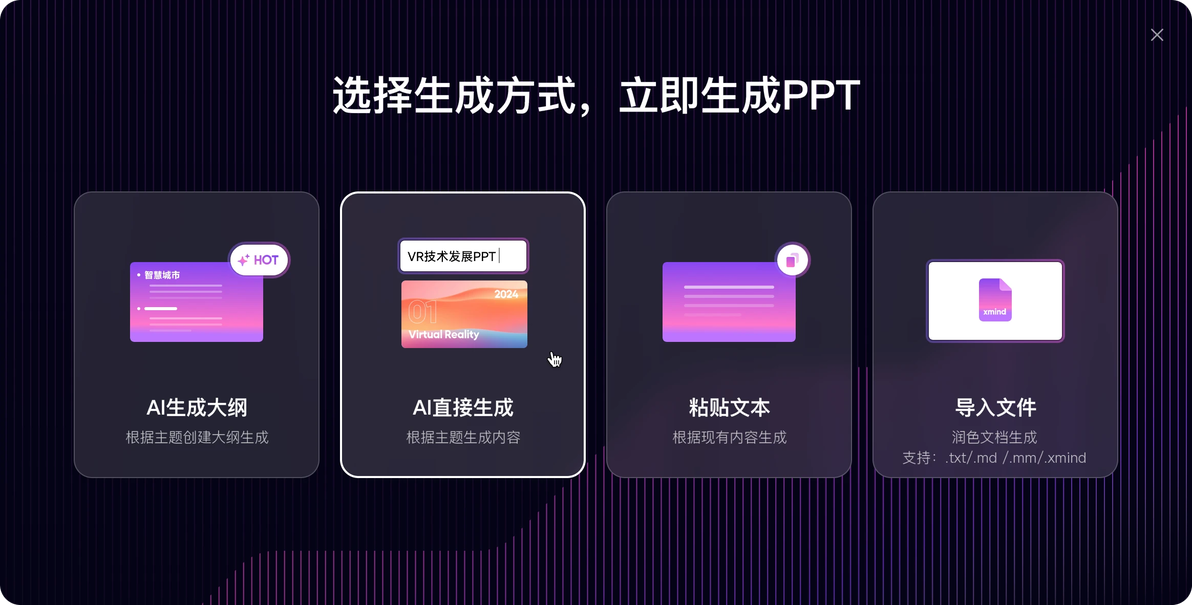Close the PPT generation dialog

pyautogui.click(x=1156, y=35)
